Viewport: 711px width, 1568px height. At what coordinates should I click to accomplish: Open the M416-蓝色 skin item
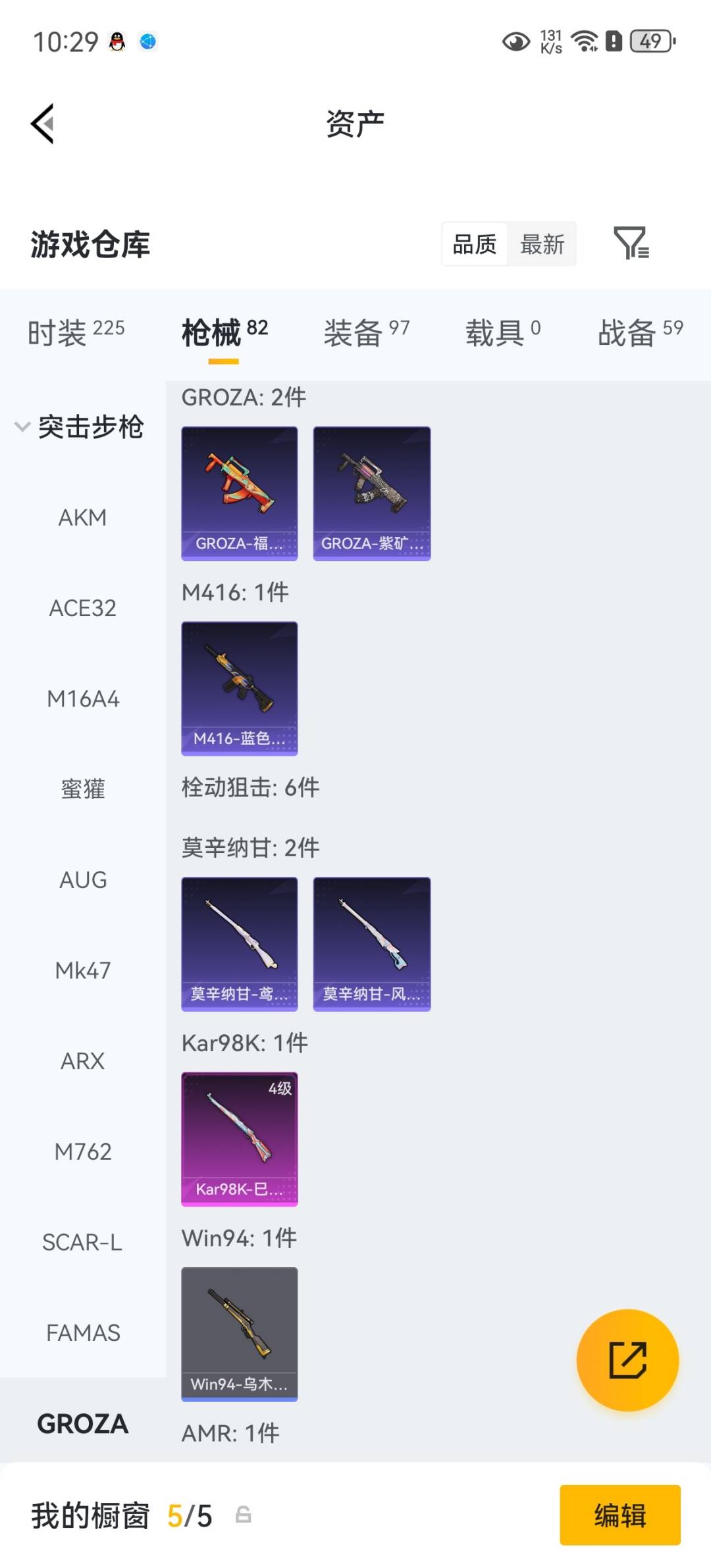pyautogui.click(x=240, y=687)
